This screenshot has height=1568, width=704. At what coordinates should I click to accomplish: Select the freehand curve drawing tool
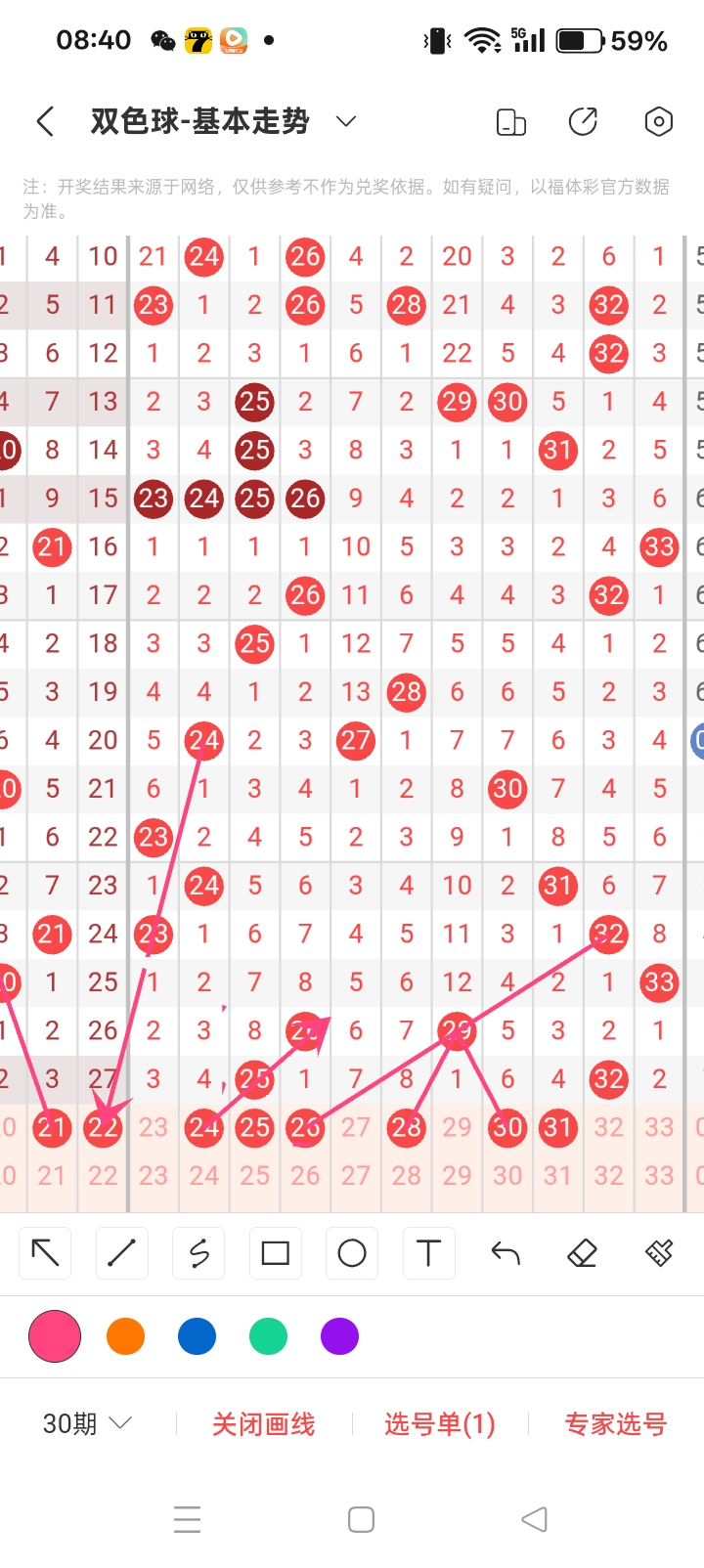(x=198, y=1253)
